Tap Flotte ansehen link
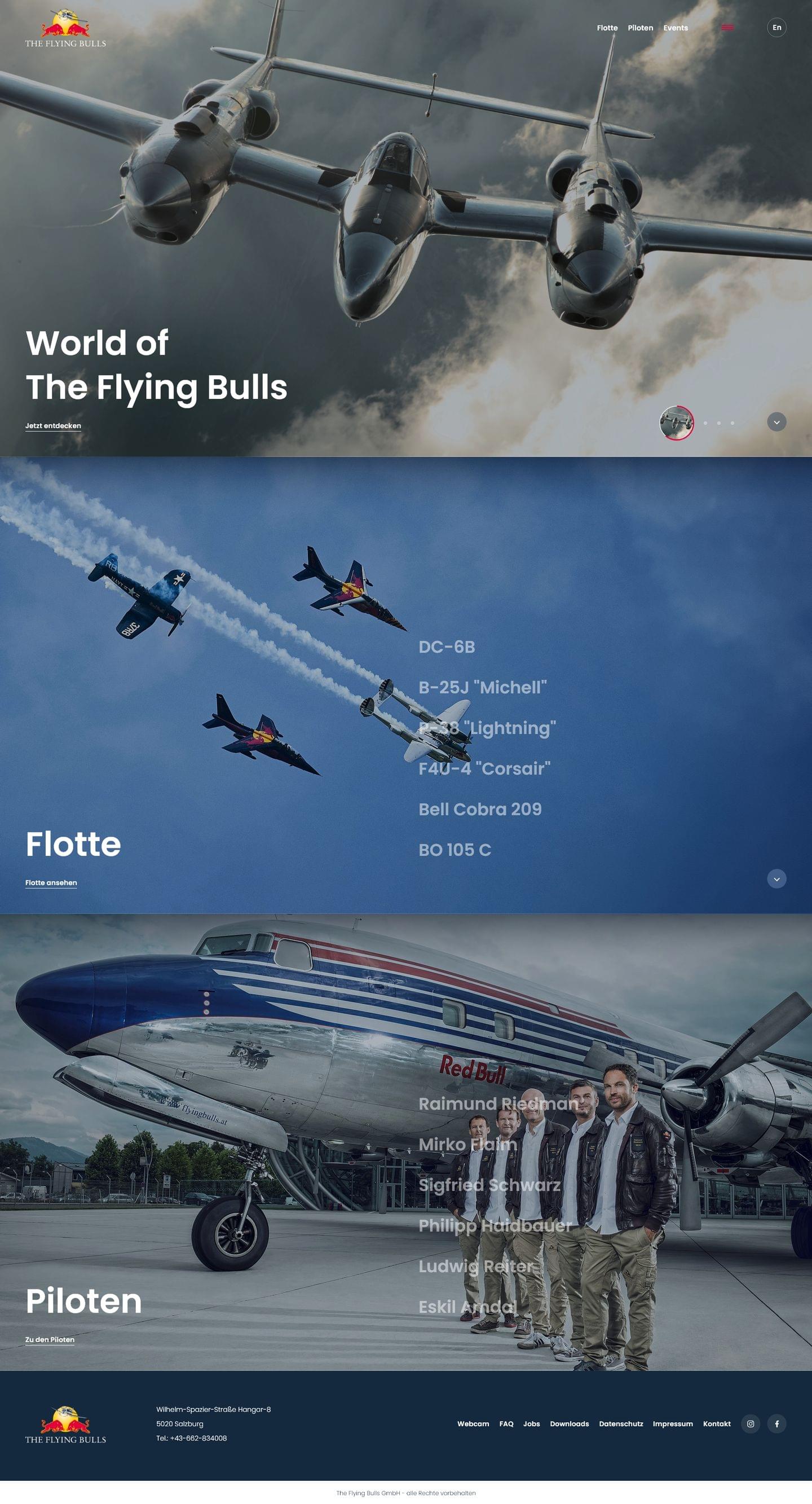 [51, 882]
